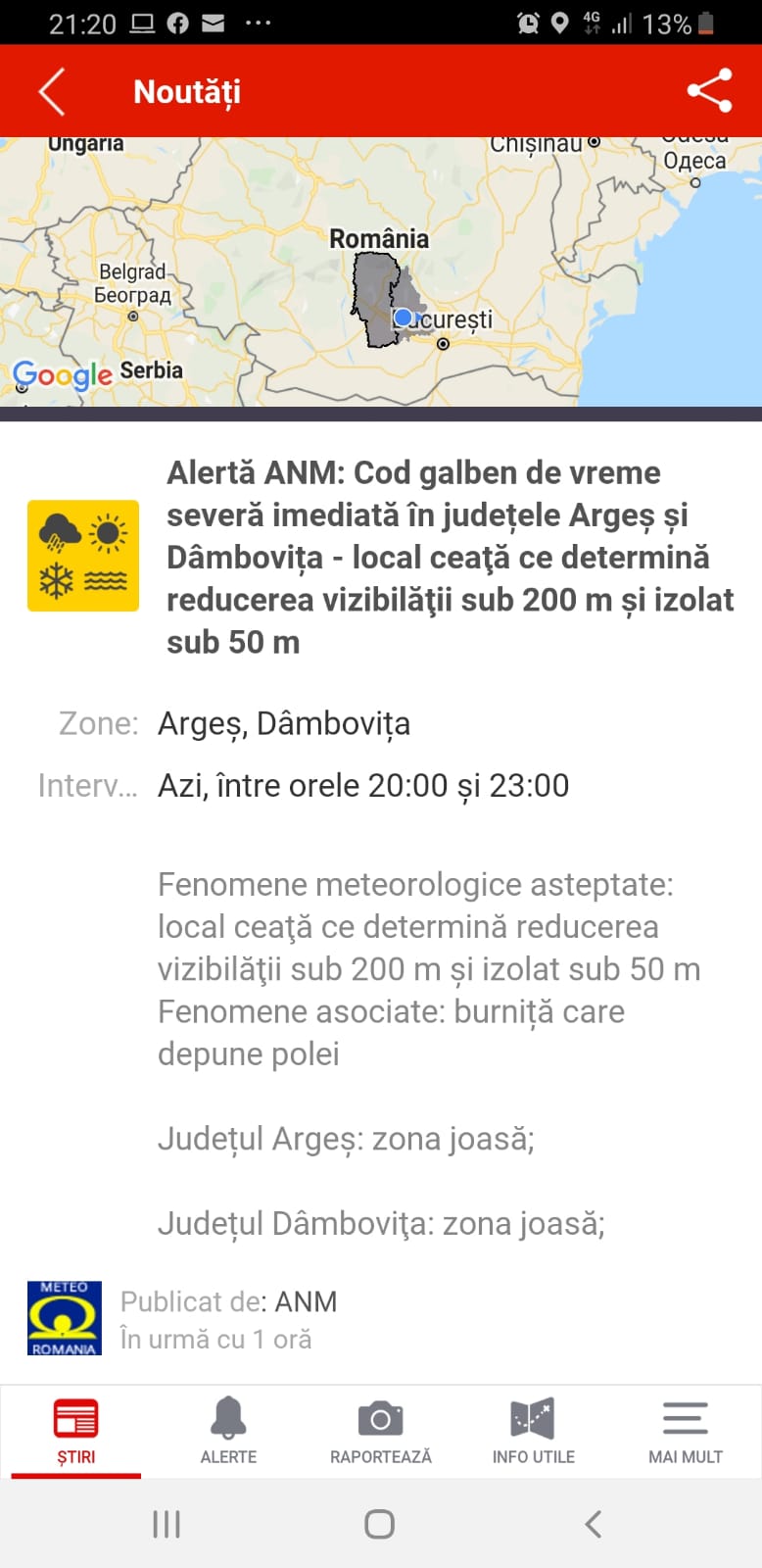The height and width of the screenshot is (1568, 762).
Task: Switch to the Știri tab
Action: pyautogui.click(x=76, y=1431)
